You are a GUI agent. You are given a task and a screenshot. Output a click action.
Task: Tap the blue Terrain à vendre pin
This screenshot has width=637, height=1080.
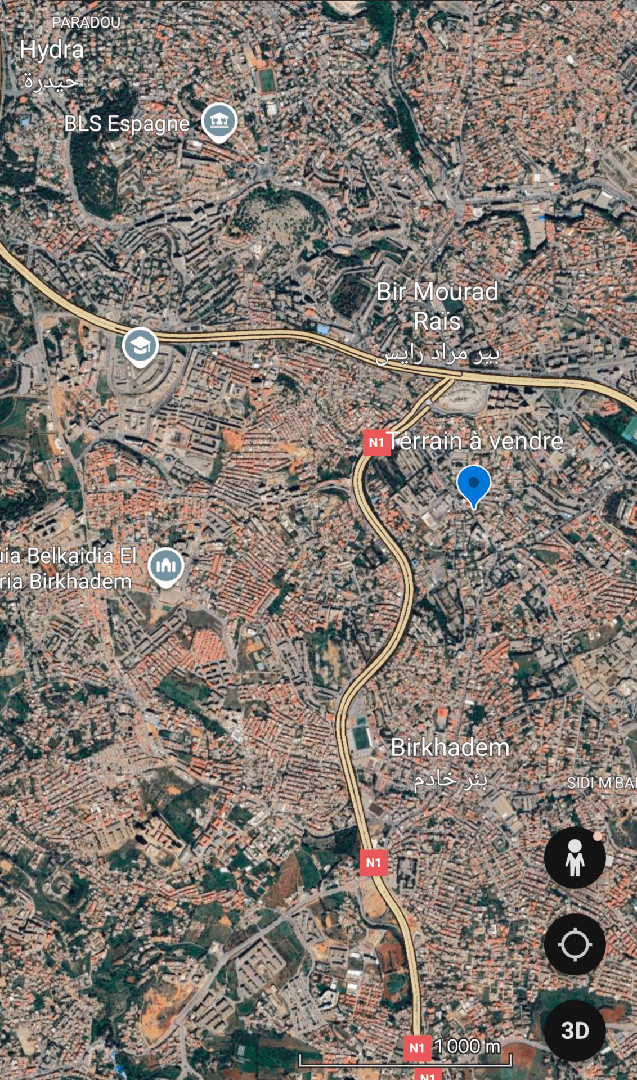tap(474, 485)
